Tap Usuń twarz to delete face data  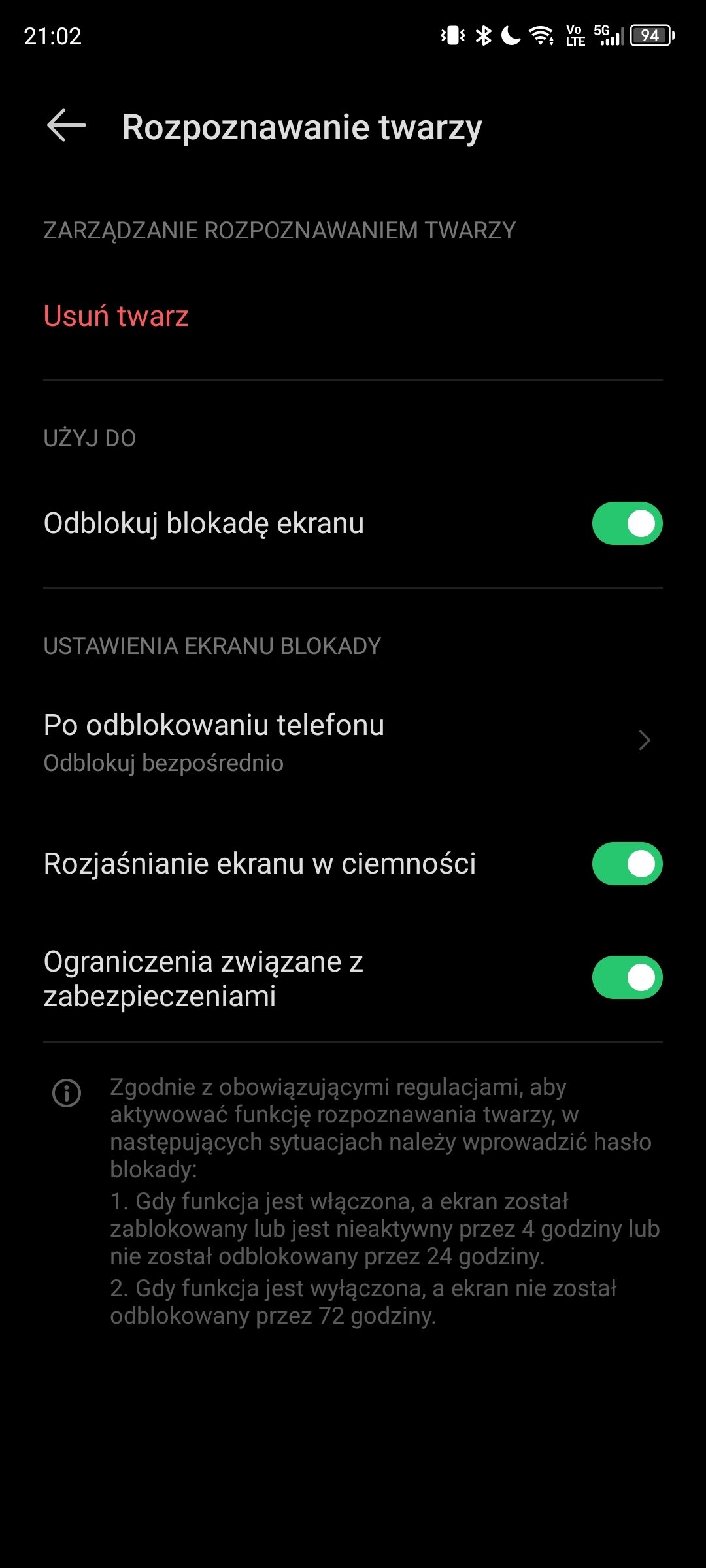click(116, 316)
